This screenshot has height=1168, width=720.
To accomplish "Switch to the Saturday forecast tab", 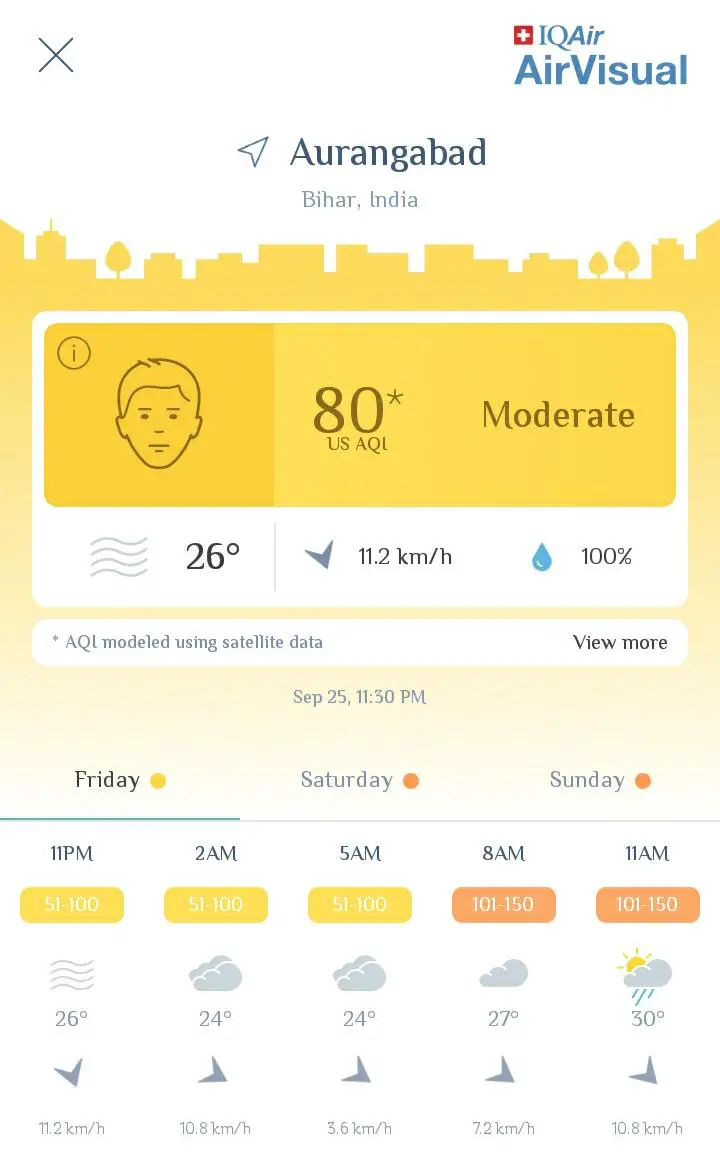I will [360, 780].
